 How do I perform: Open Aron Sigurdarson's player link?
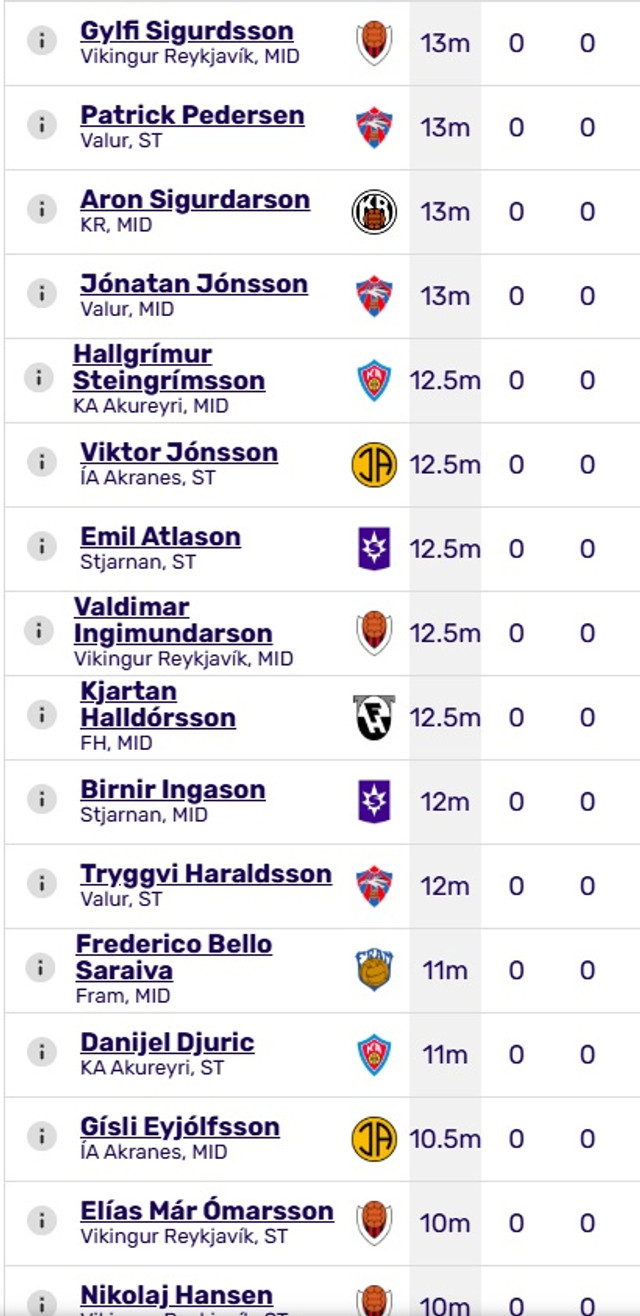point(195,199)
